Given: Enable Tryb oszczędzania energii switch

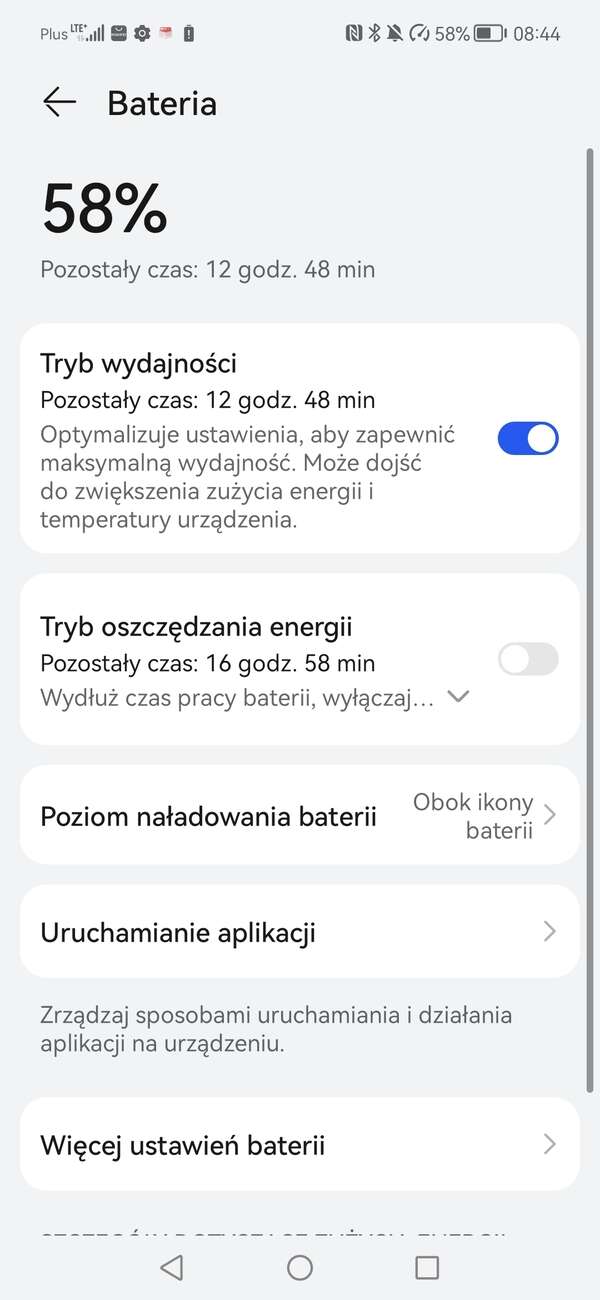Looking at the screenshot, I should coord(527,659).
